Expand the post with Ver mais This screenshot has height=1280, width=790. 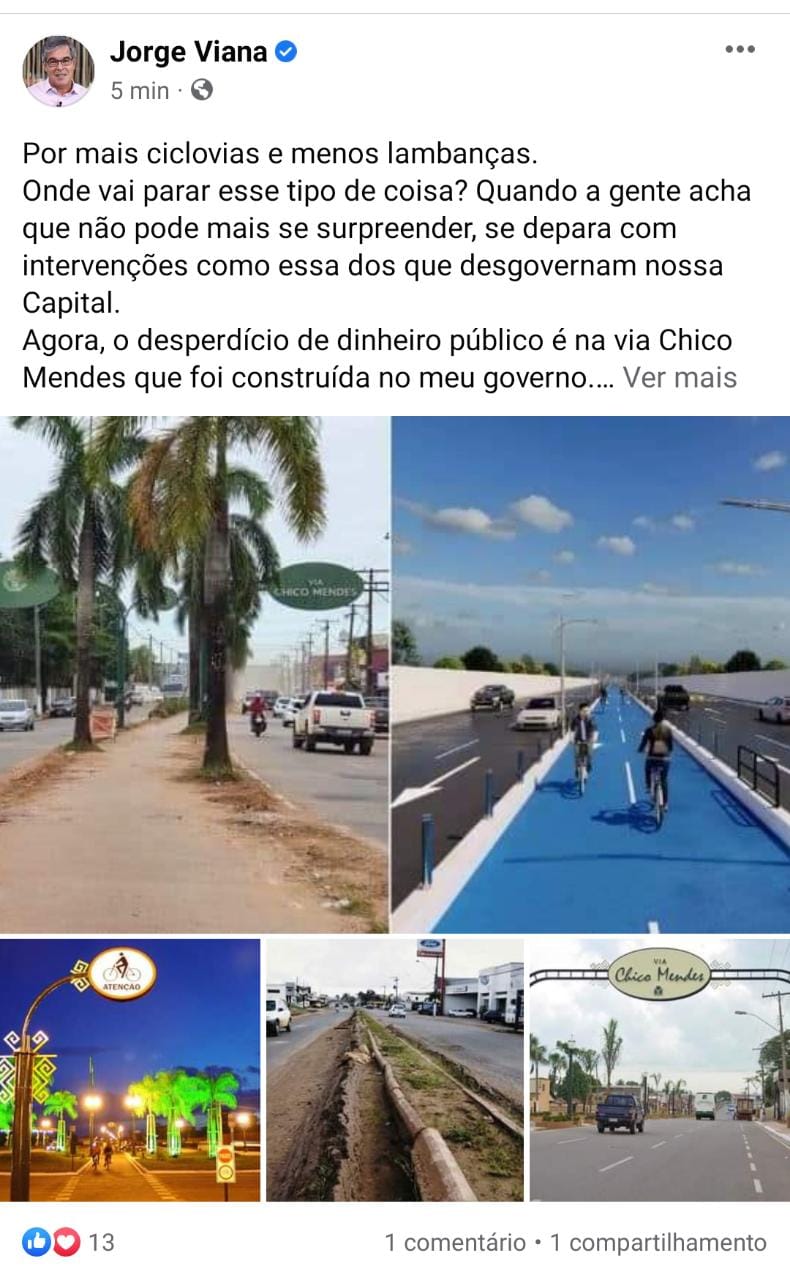[x=680, y=378]
